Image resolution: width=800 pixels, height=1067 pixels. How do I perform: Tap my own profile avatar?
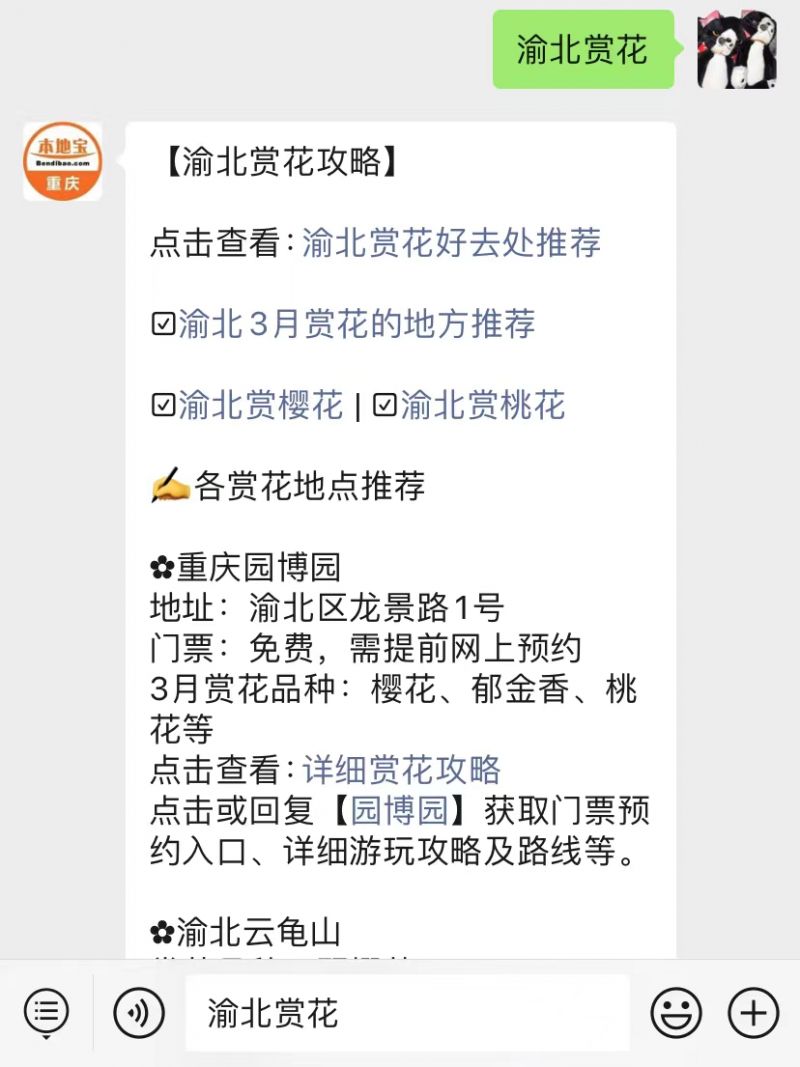click(737, 50)
